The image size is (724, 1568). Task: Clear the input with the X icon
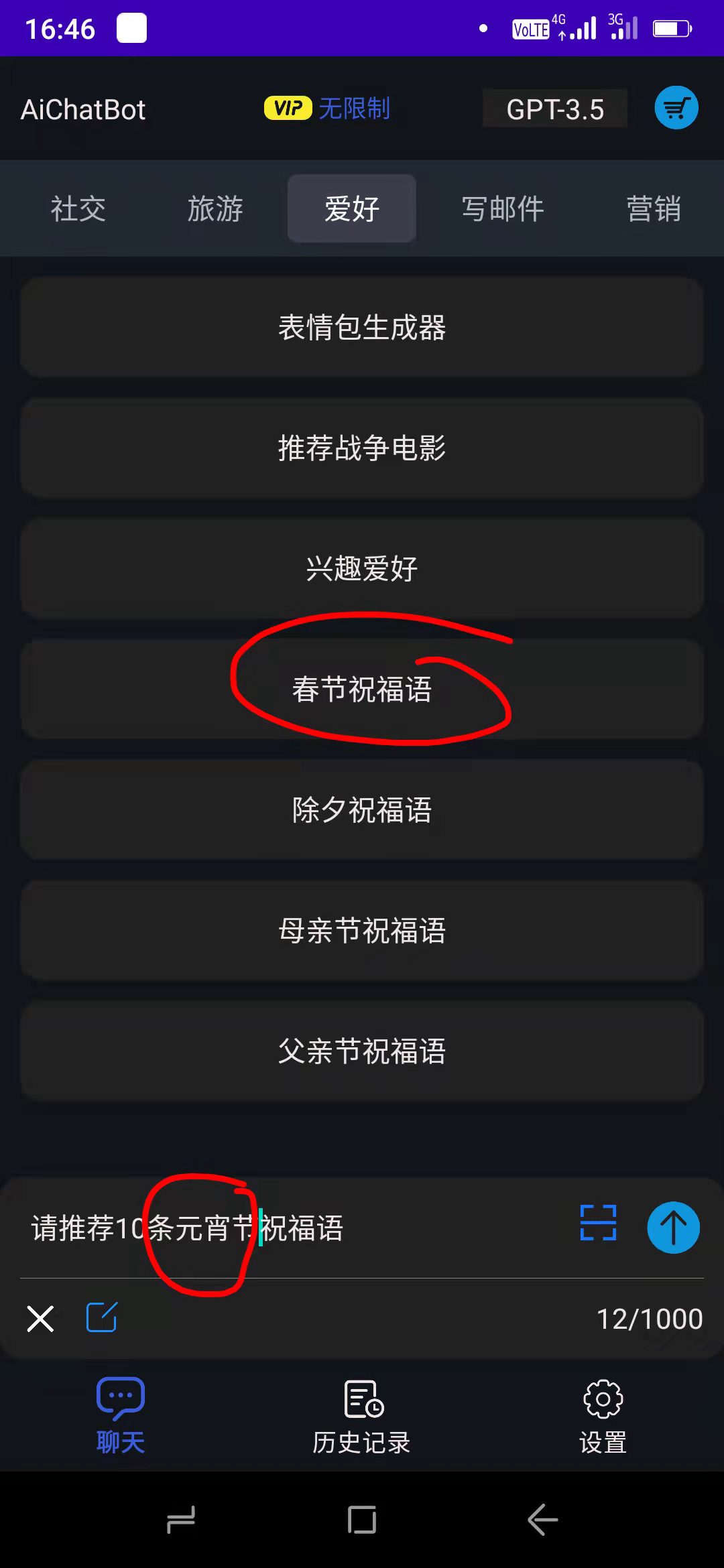point(40,1318)
